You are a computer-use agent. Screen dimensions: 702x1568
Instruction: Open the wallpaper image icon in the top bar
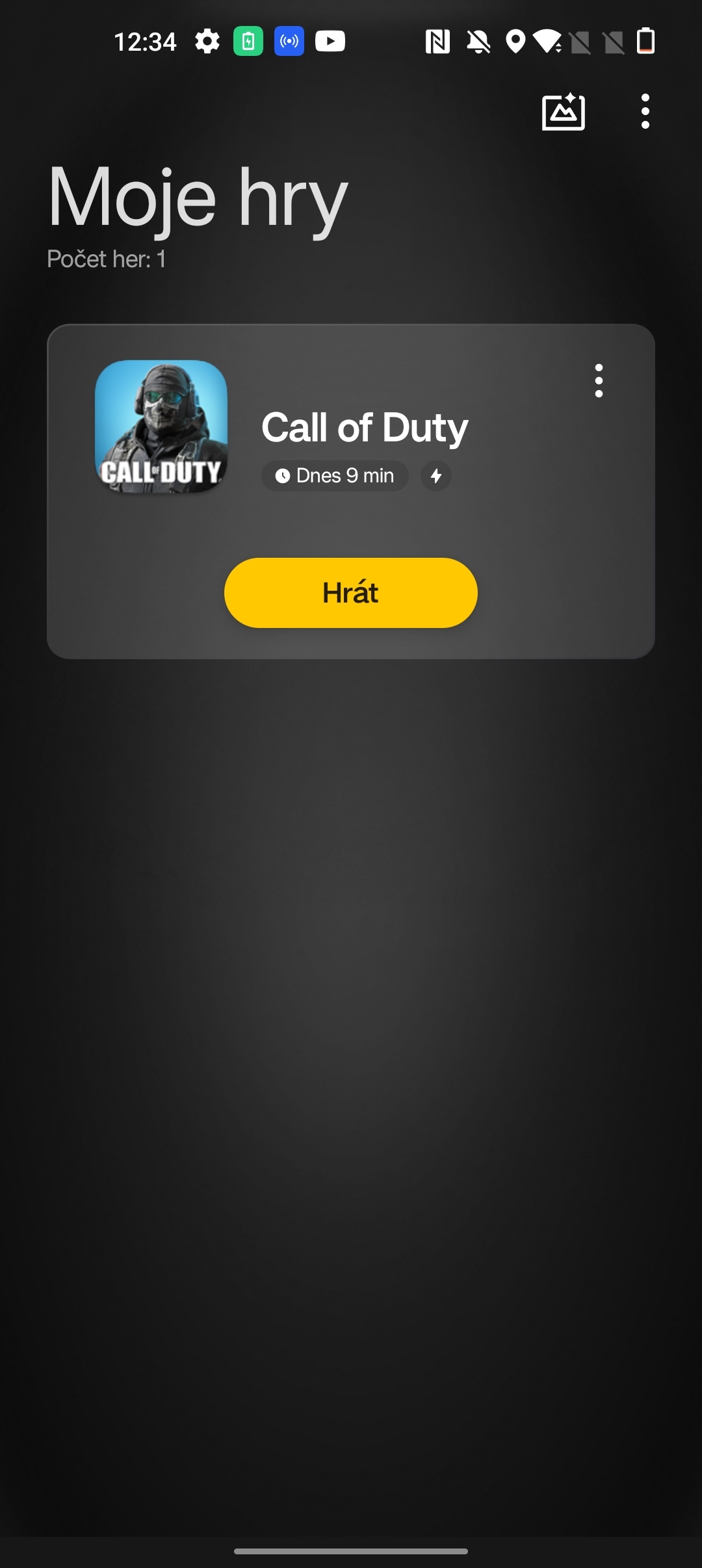click(563, 112)
